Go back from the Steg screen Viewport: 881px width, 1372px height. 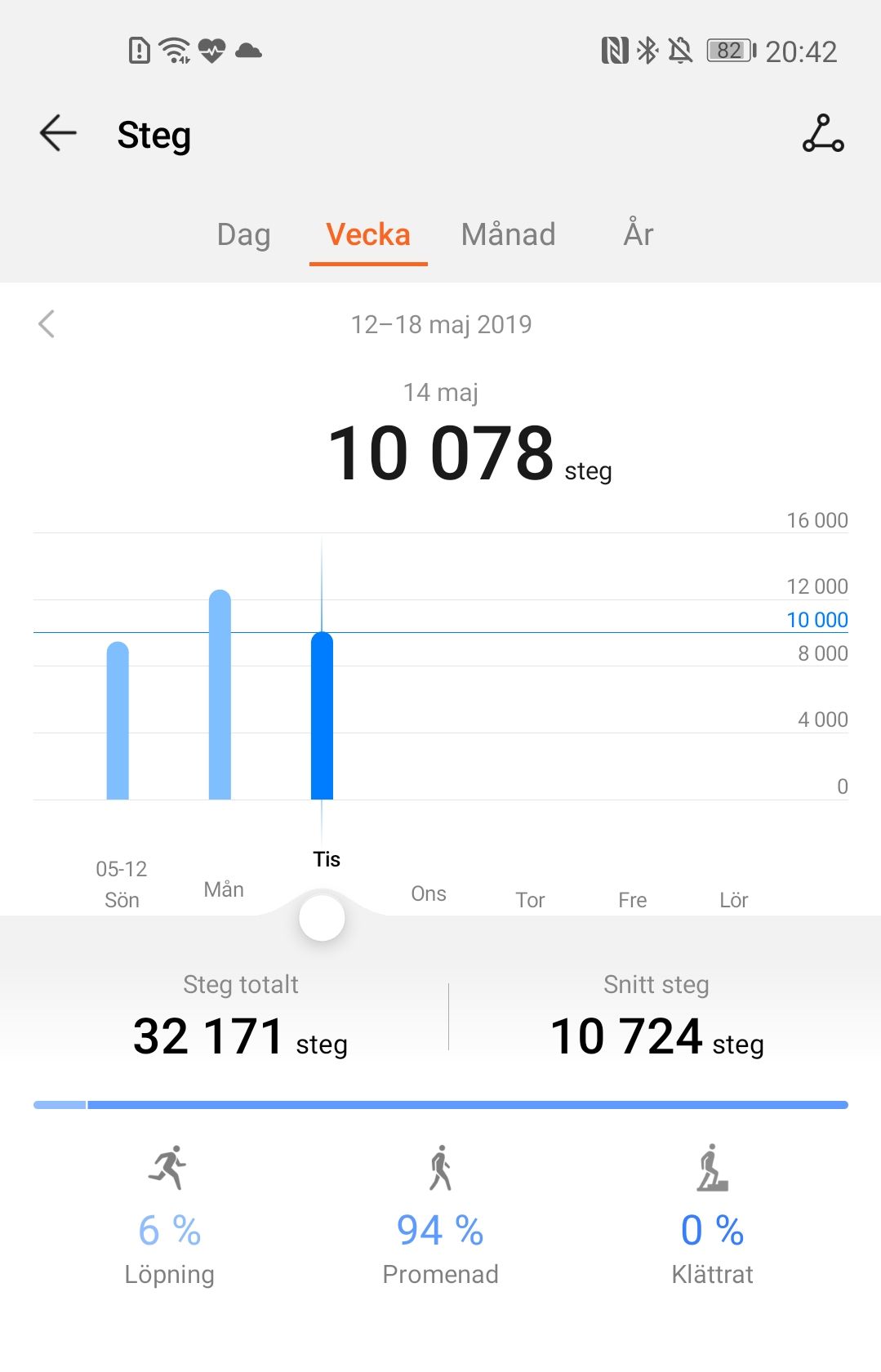pos(58,133)
